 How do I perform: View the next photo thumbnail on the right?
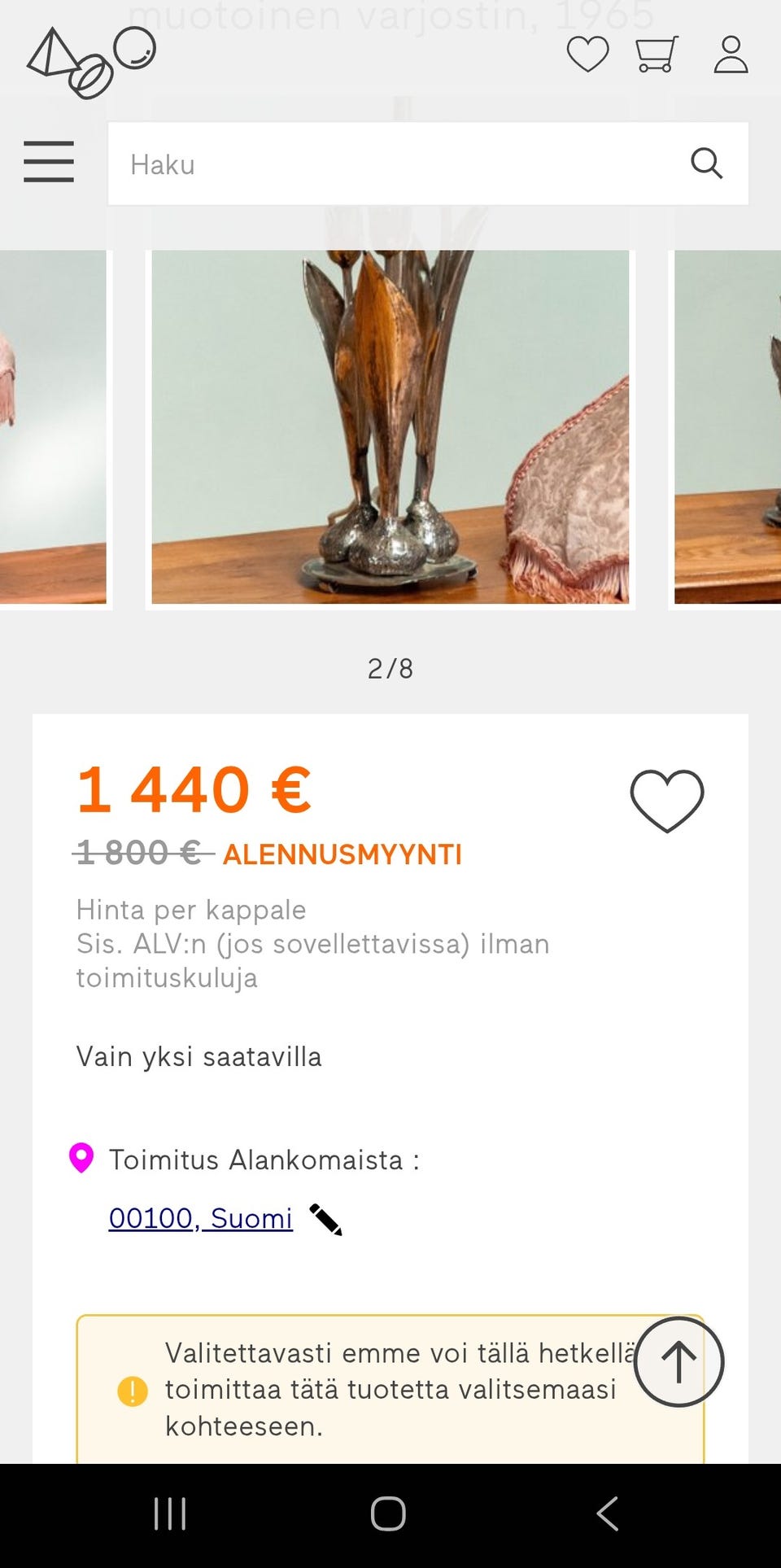(726, 423)
